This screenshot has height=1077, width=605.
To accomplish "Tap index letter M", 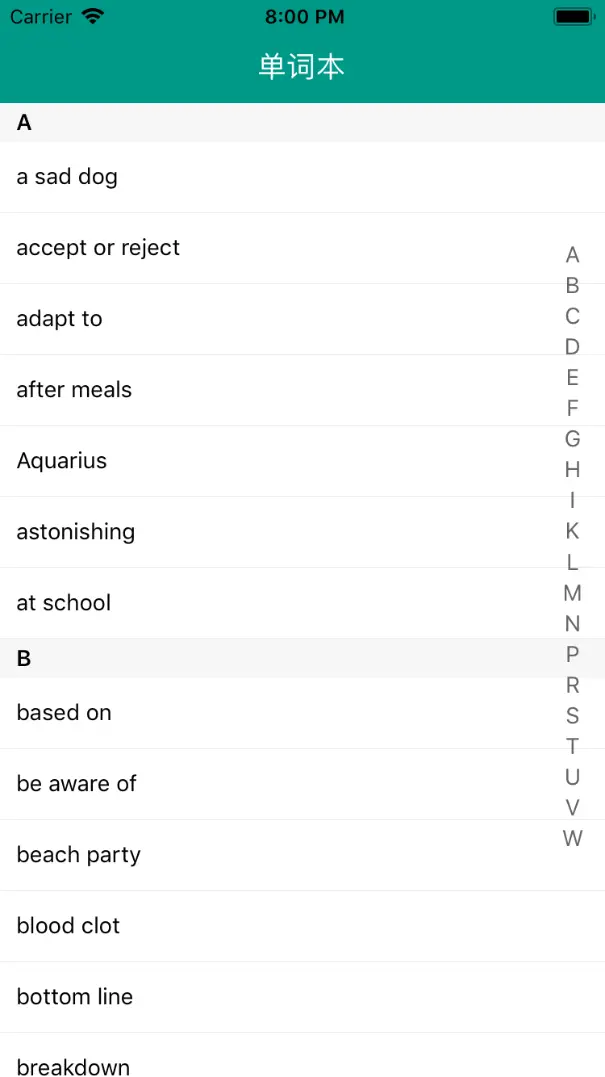I will click(x=572, y=593).
